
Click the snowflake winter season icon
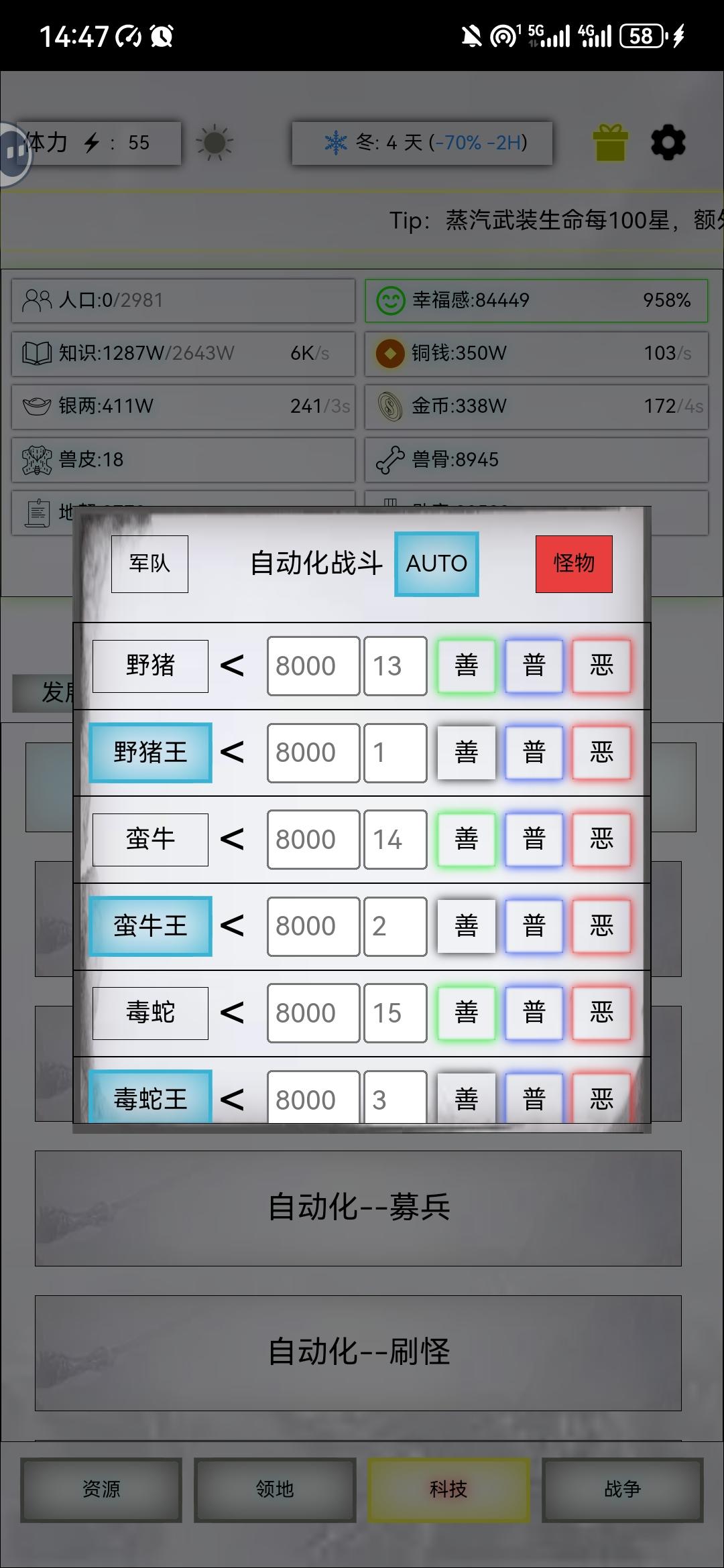(x=333, y=142)
